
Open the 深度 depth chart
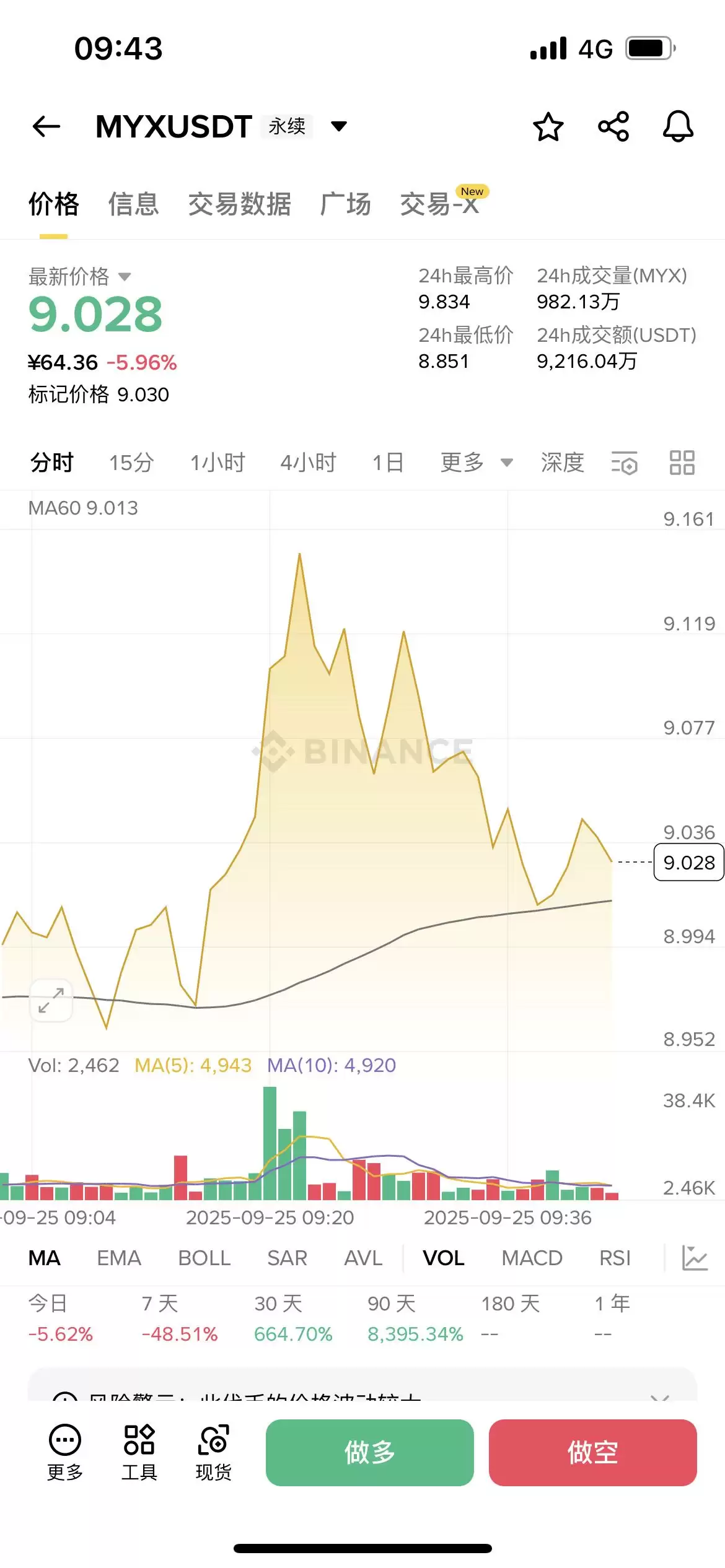[562, 463]
